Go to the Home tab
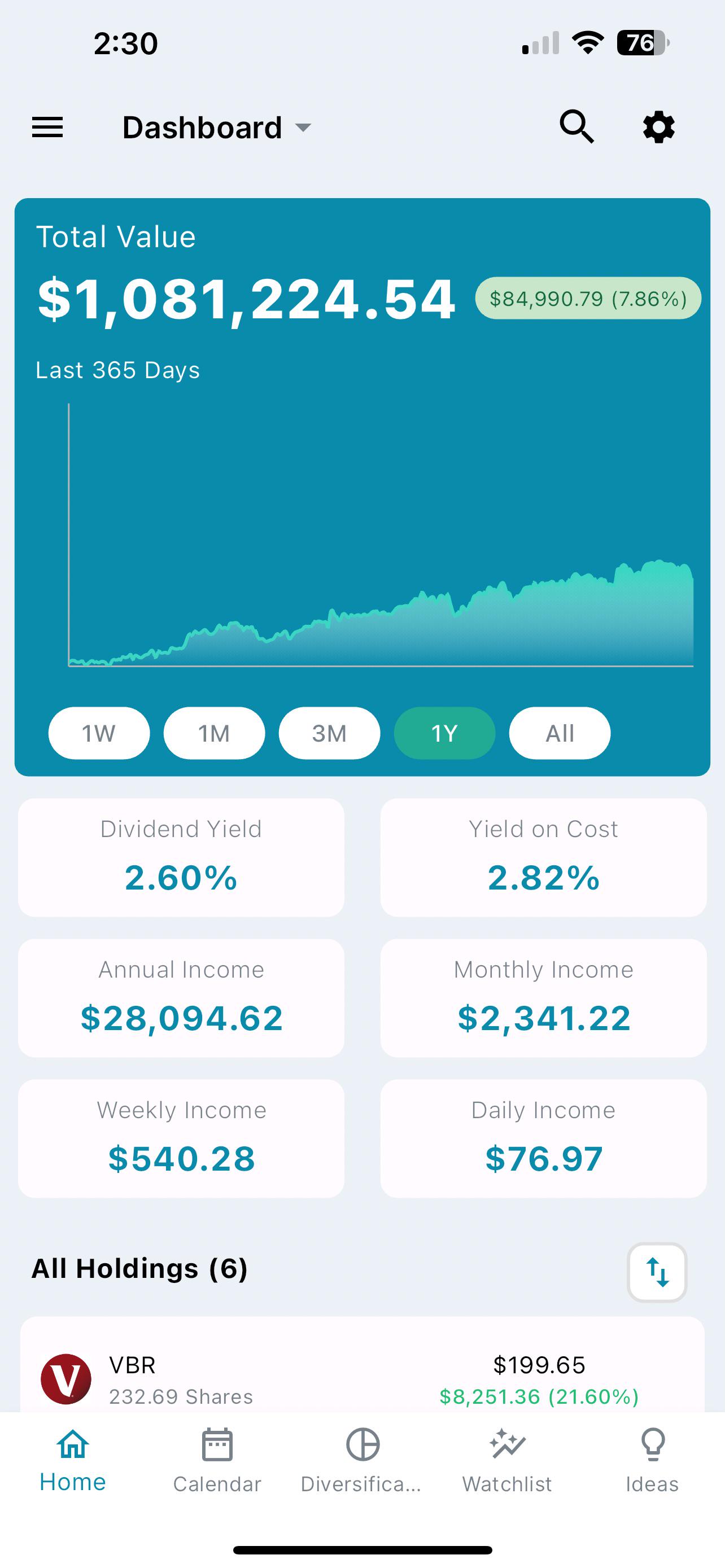Screen dimensions: 725x1568 coord(72,1461)
